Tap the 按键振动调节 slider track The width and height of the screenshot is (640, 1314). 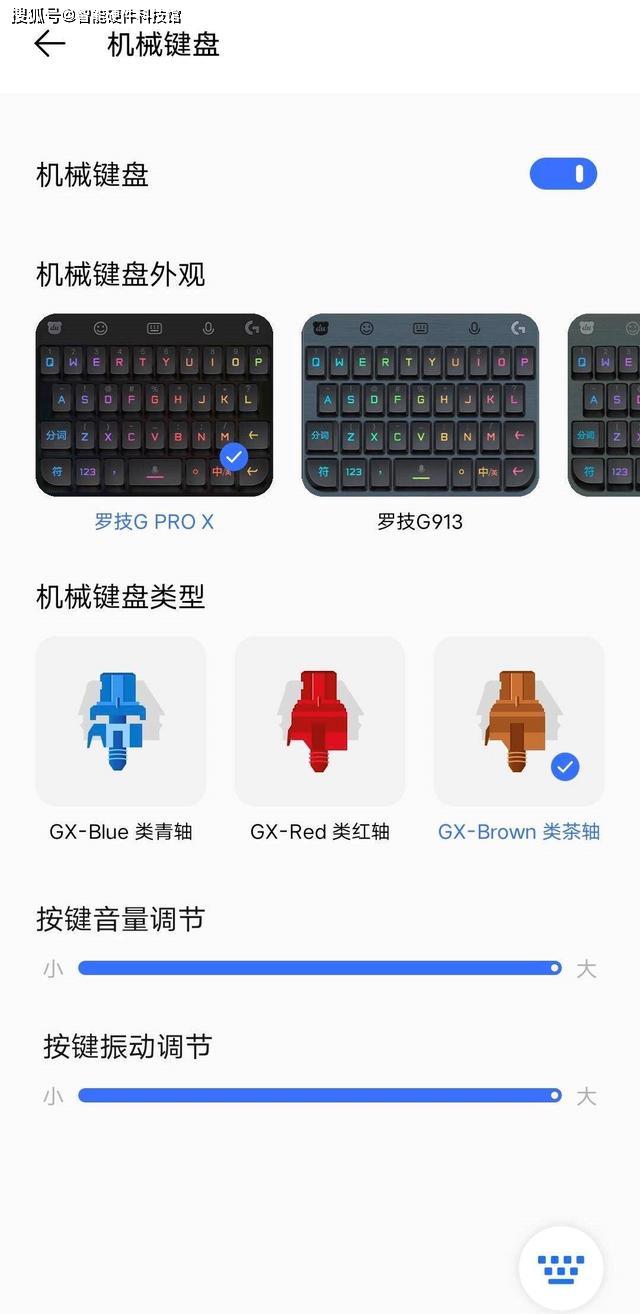click(x=320, y=1096)
